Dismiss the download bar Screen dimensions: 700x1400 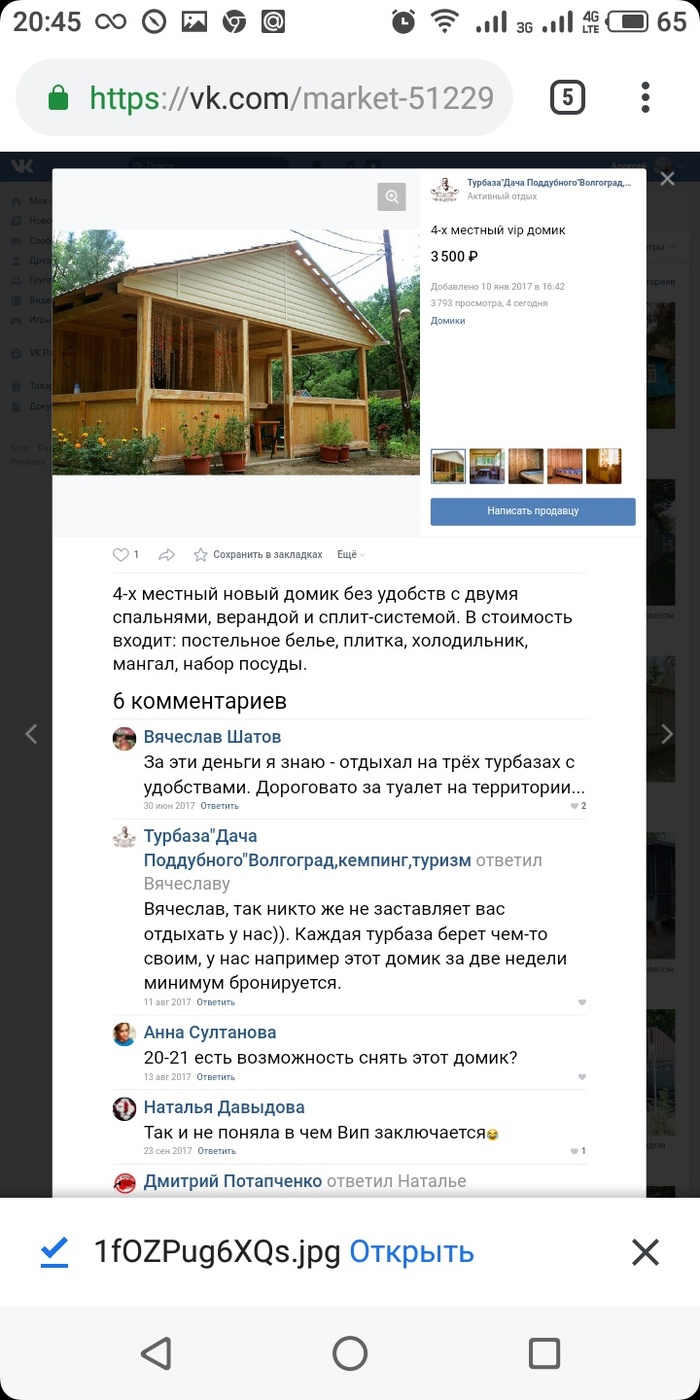click(645, 1251)
